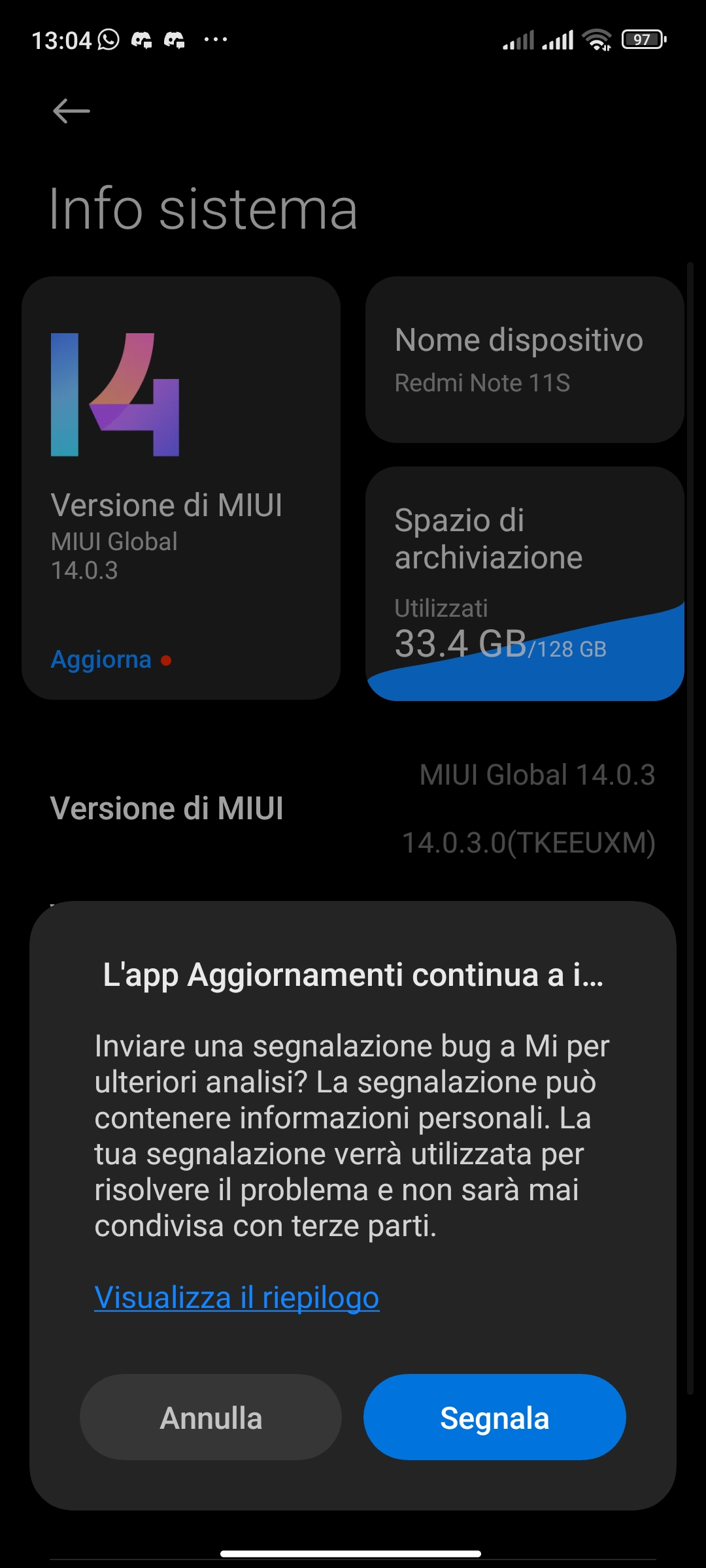This screenshot has height=1568, width=706.
Task: Open the Versione di MIUI row
Action: (353, 809)
